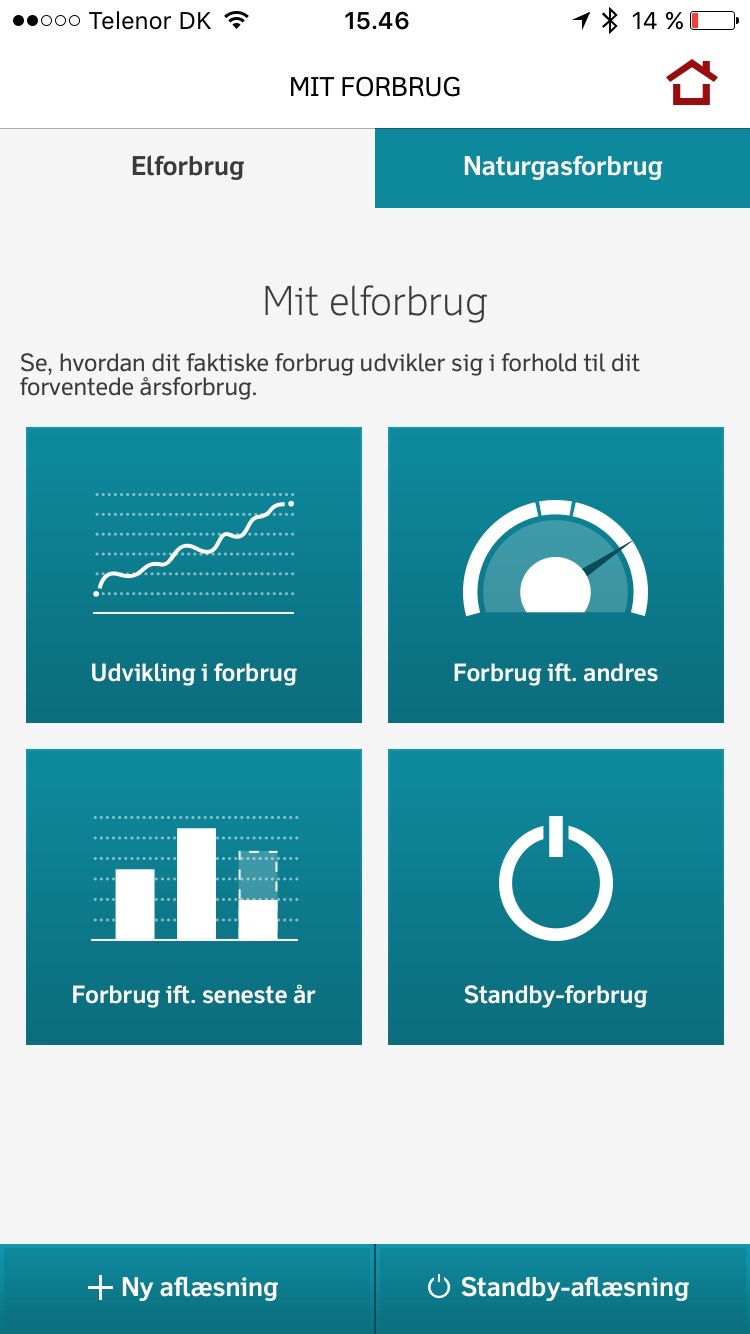This screenshot has height=1334, width=750.
Task: Add a Ny aflæsning reading
Action: click(x=187, y=1288)
